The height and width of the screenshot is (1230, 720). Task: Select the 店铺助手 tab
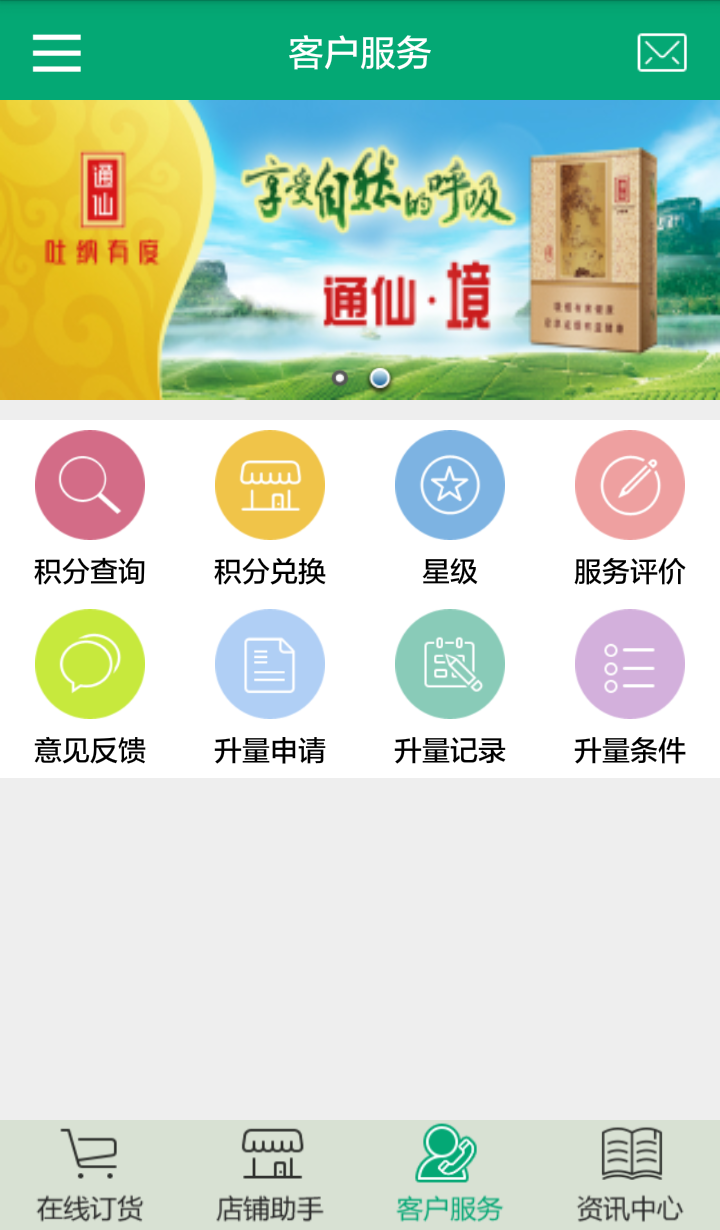pos(270,1172)
